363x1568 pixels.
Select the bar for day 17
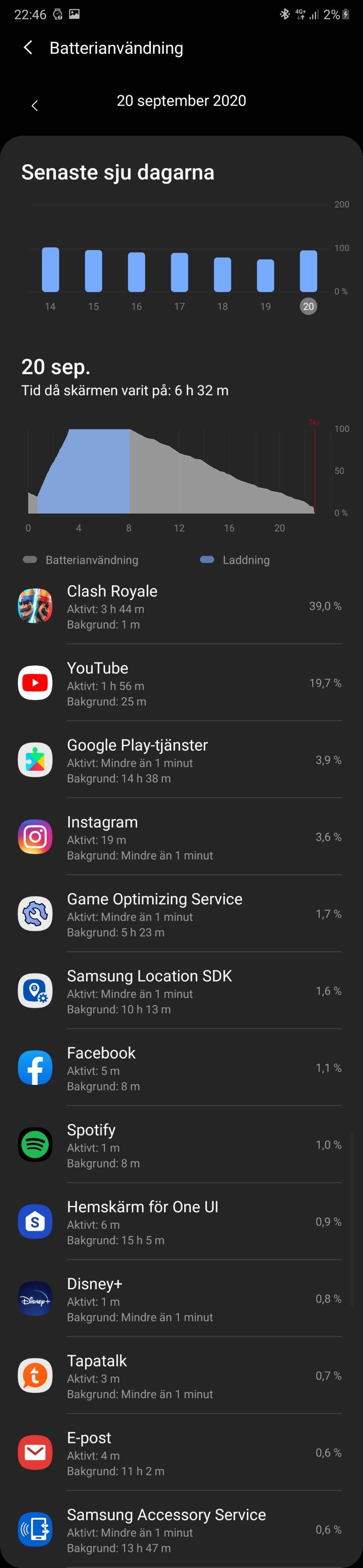click(179, 272)
